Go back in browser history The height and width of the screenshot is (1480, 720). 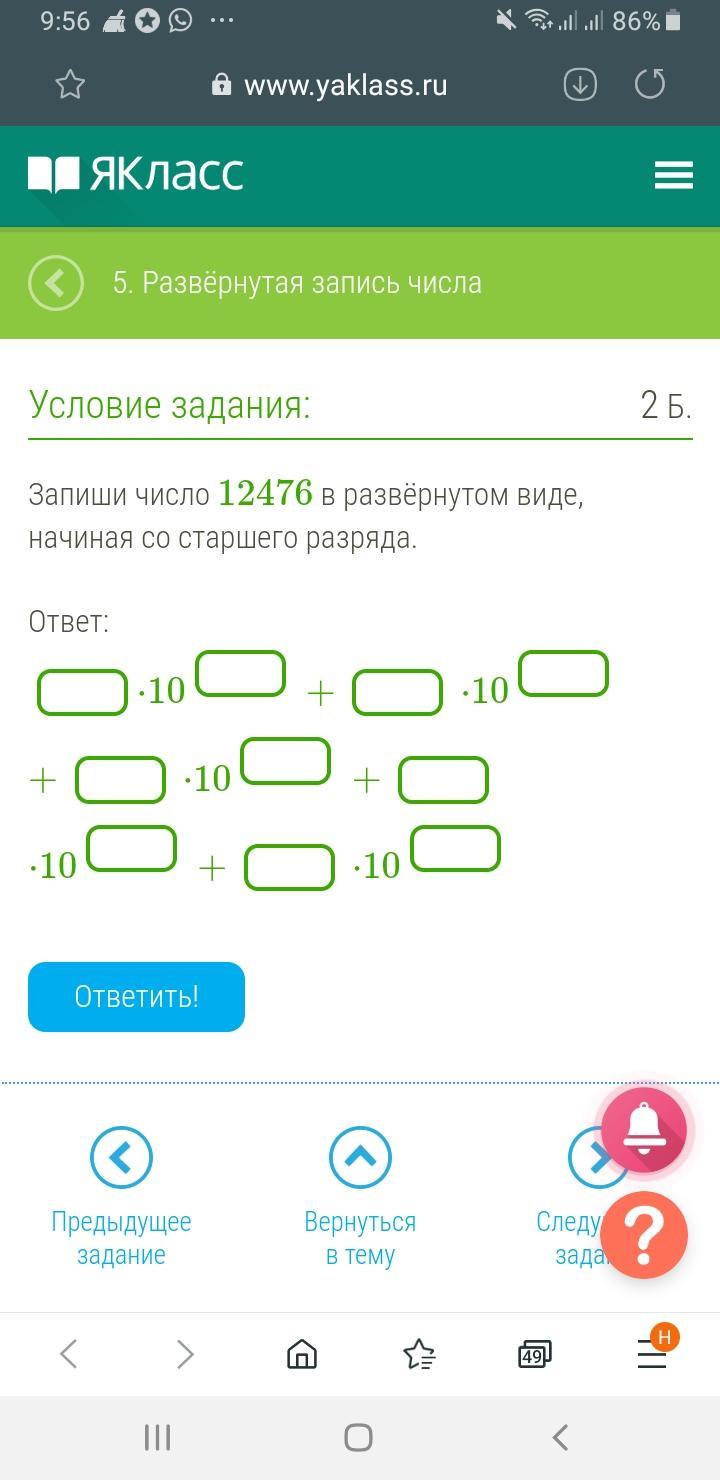pyautogui.click(x=69, y=1354)
